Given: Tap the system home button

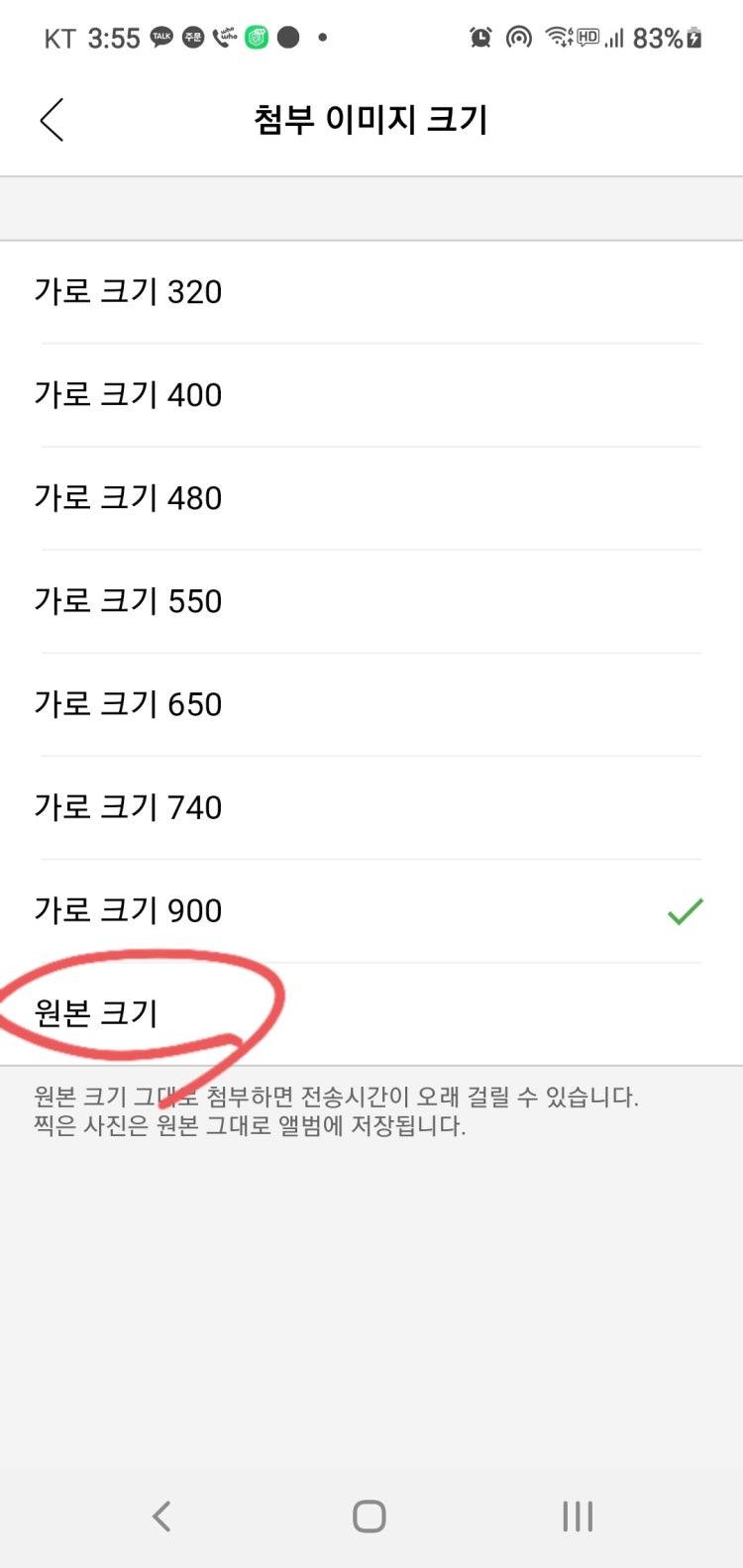Looking at the screenshot, I should pos(370,1516).
